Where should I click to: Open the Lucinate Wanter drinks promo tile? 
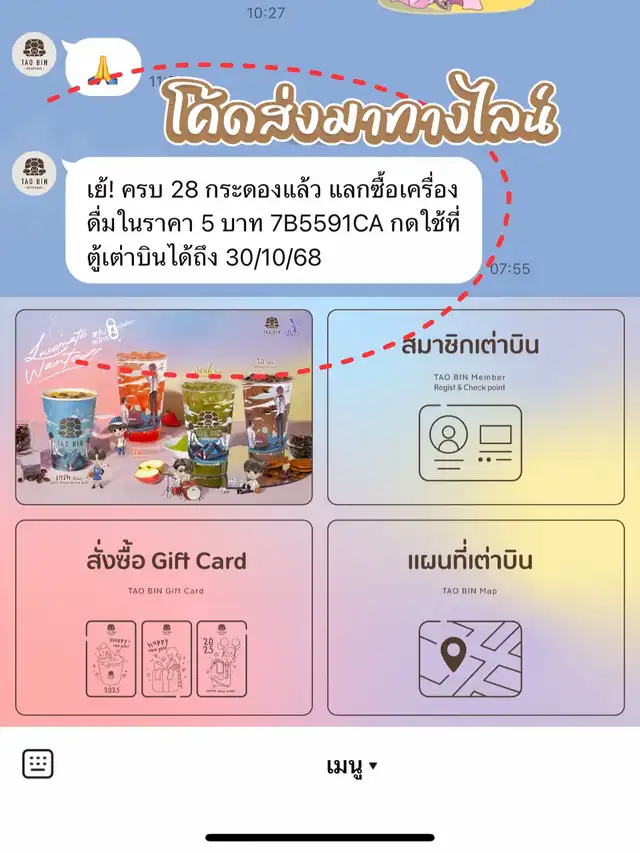[x=164, y=407]
